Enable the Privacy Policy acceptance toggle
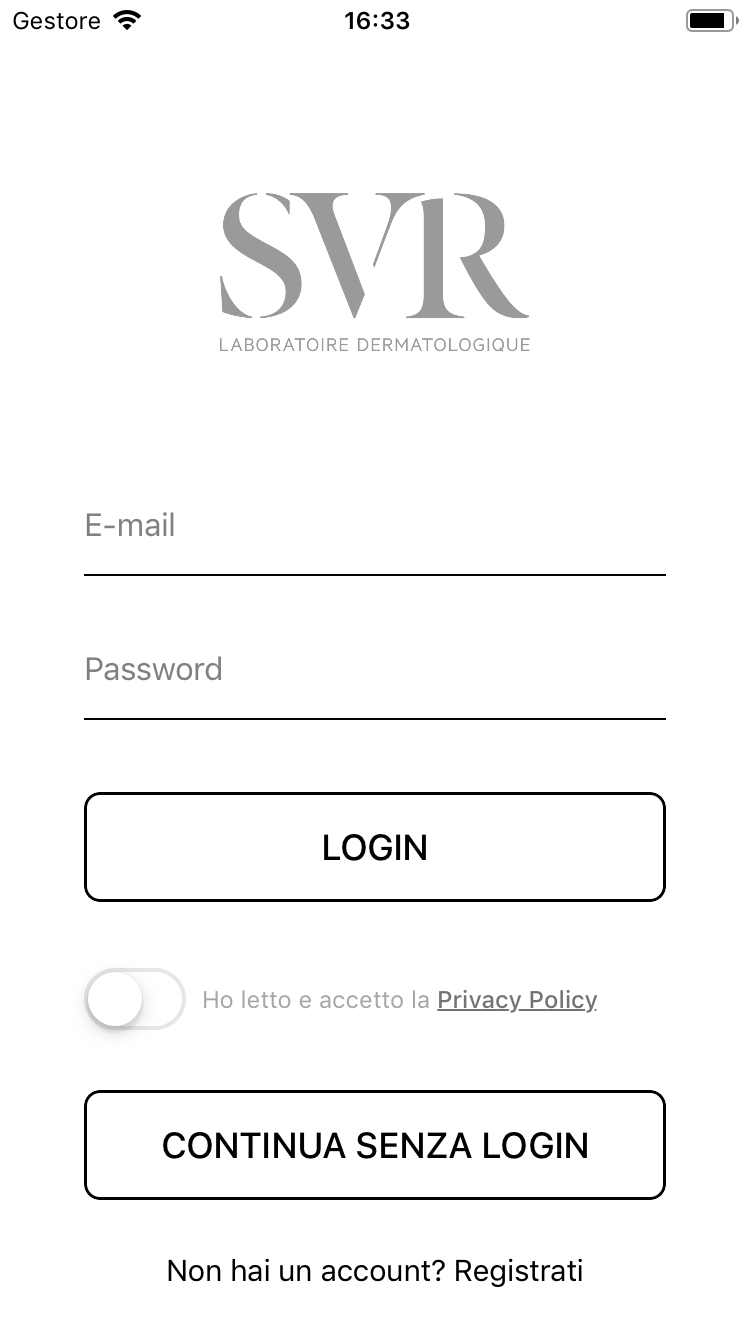Screen dimensions: 750x1334 coord(134,999)
